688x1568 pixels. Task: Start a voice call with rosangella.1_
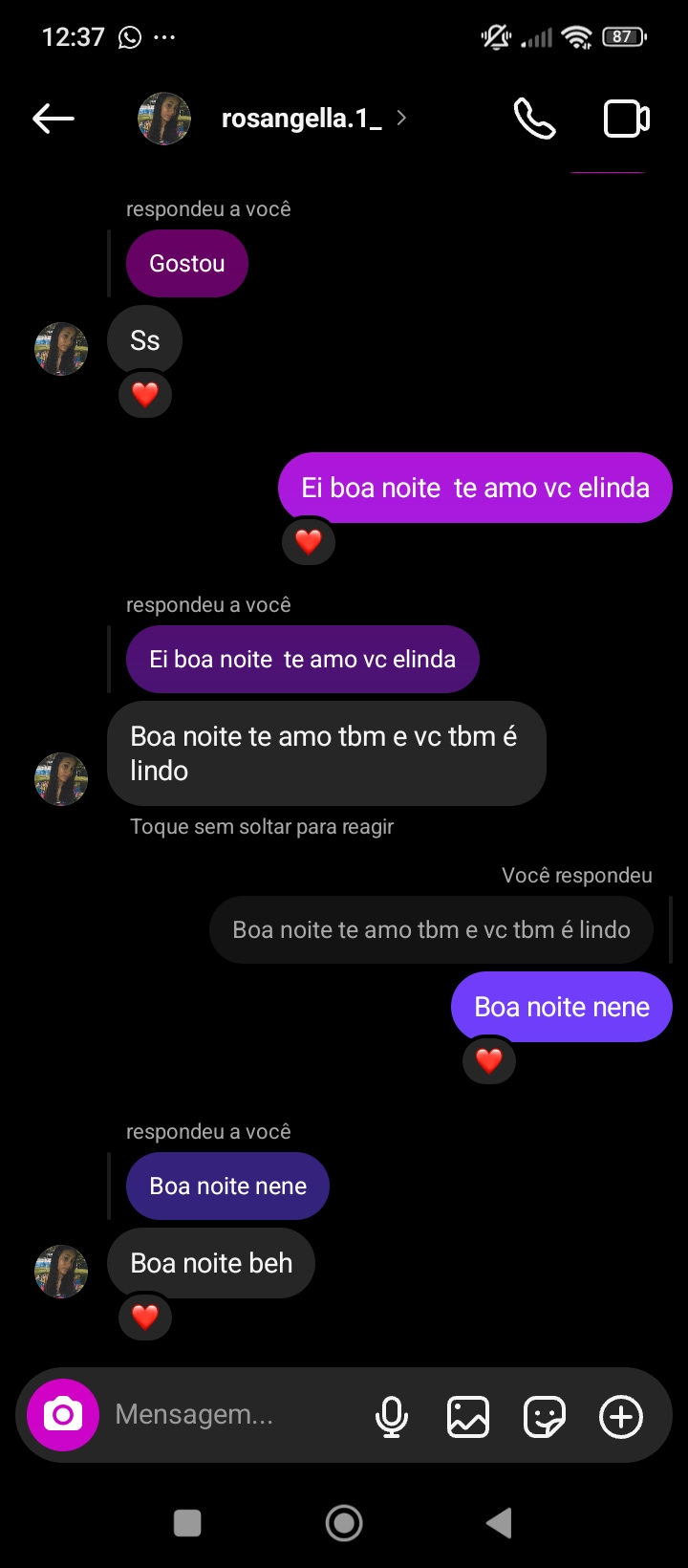pos(534,119)
